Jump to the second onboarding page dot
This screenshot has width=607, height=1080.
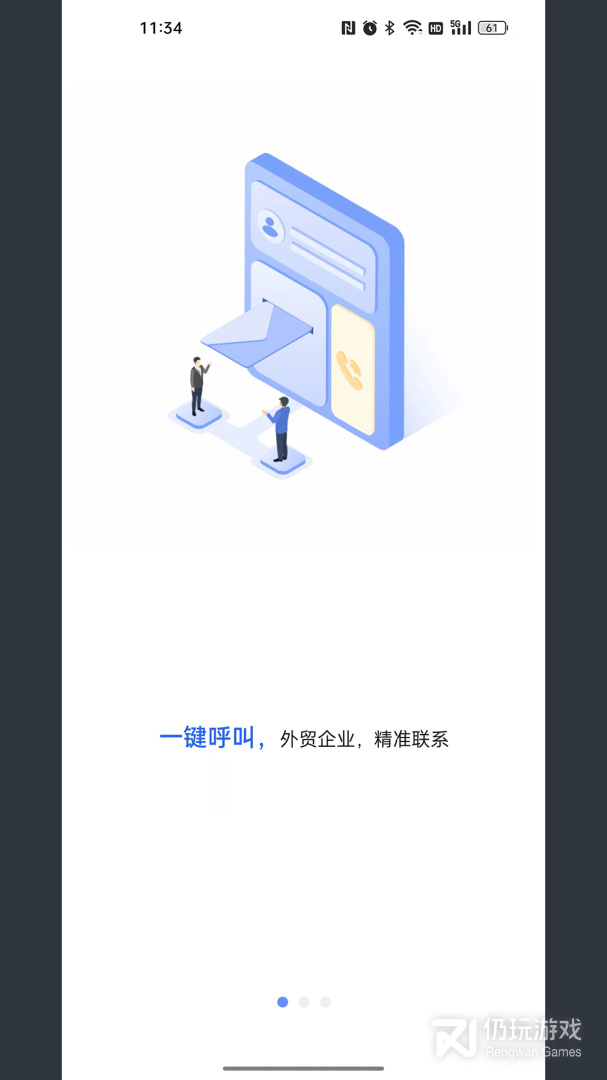(x=304, y=1001)
